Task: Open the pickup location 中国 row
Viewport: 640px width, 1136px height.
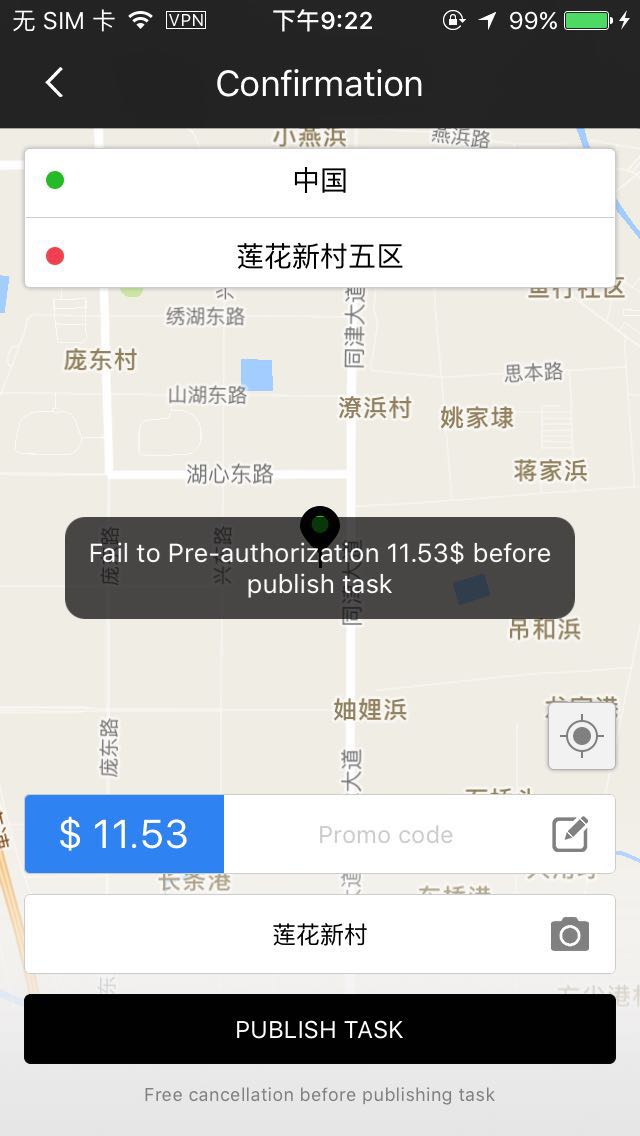Action: pyautogui.click(x=320, y=181)
